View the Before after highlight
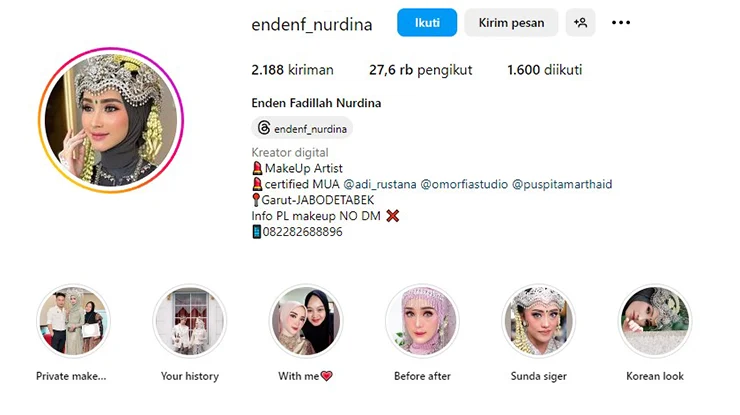740x415 pixels. click(x=421, y=322)
